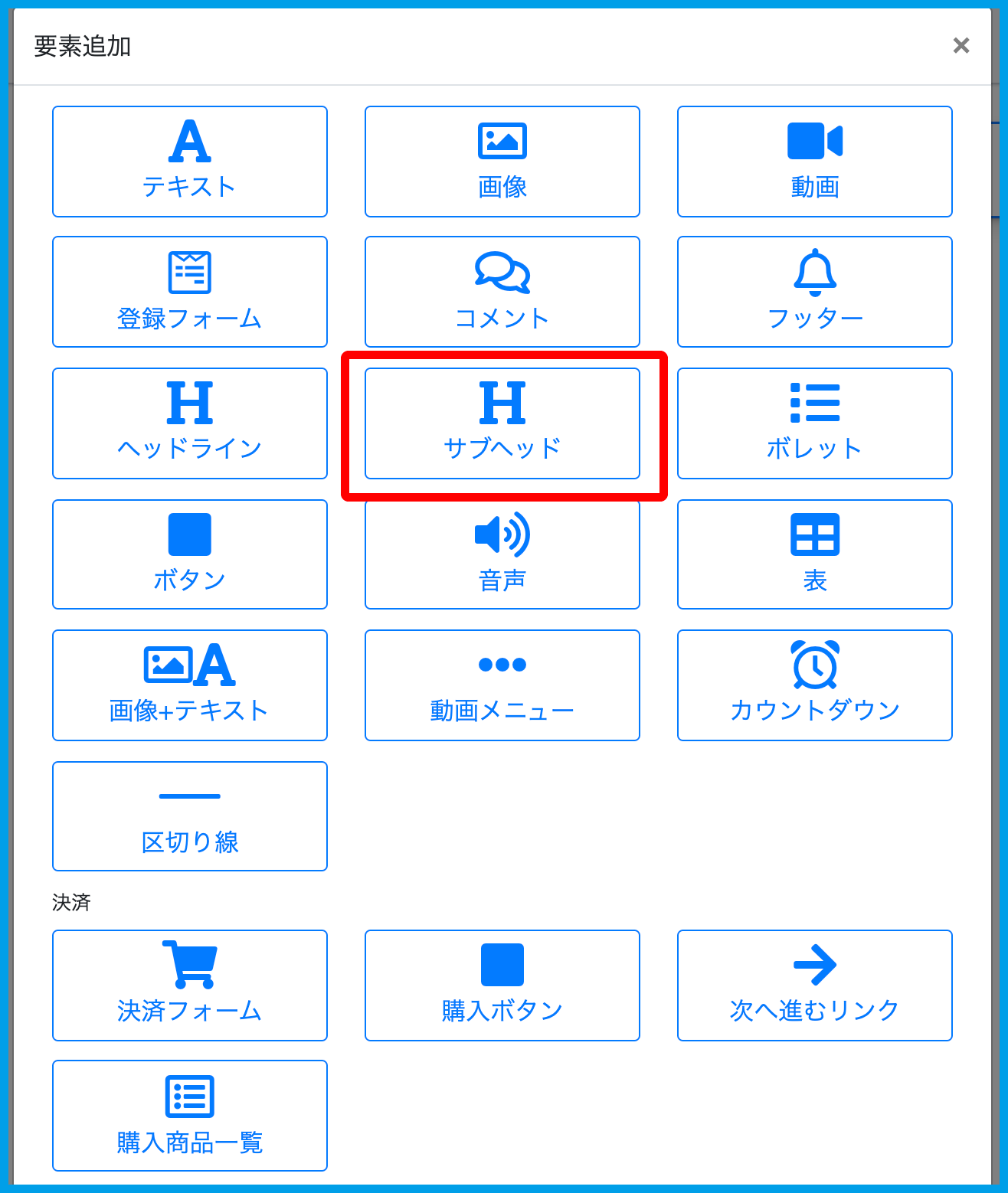Add an 音声 element
This screenshot has height=1193, width=1008.
point(502,554)
